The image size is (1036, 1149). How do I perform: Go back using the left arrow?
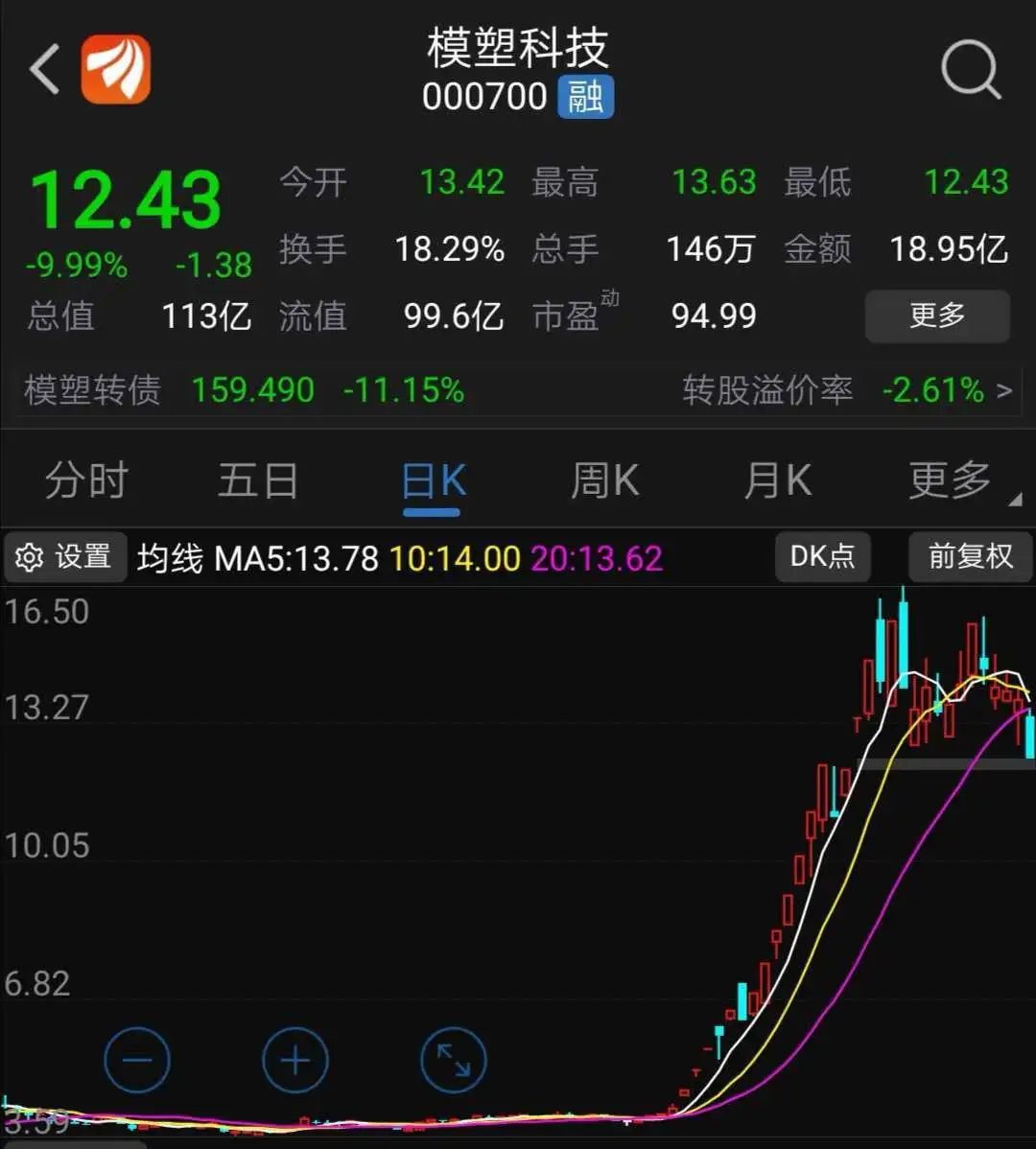click(x=44, y=70)
